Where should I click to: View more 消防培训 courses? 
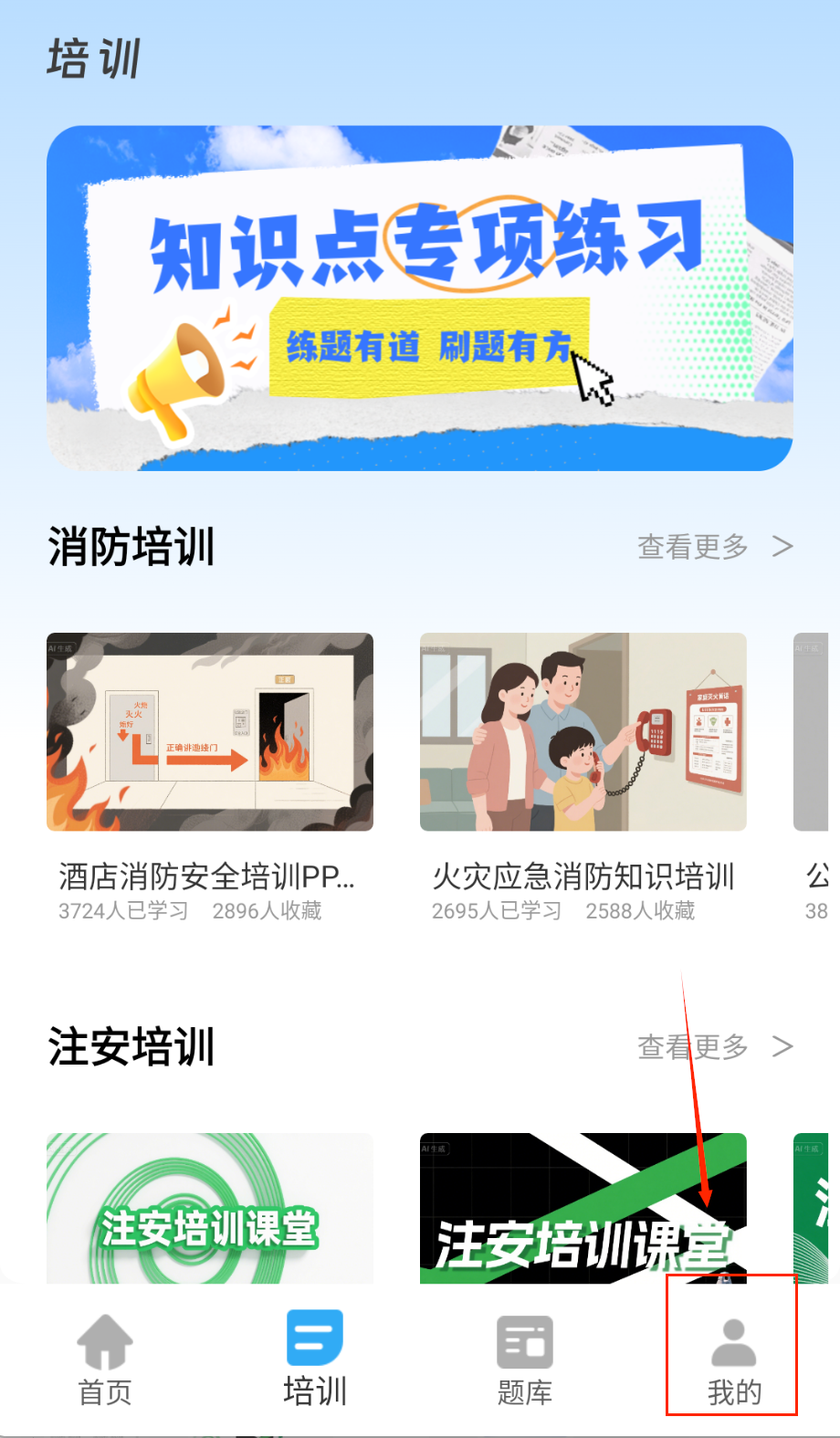[714, 547]
